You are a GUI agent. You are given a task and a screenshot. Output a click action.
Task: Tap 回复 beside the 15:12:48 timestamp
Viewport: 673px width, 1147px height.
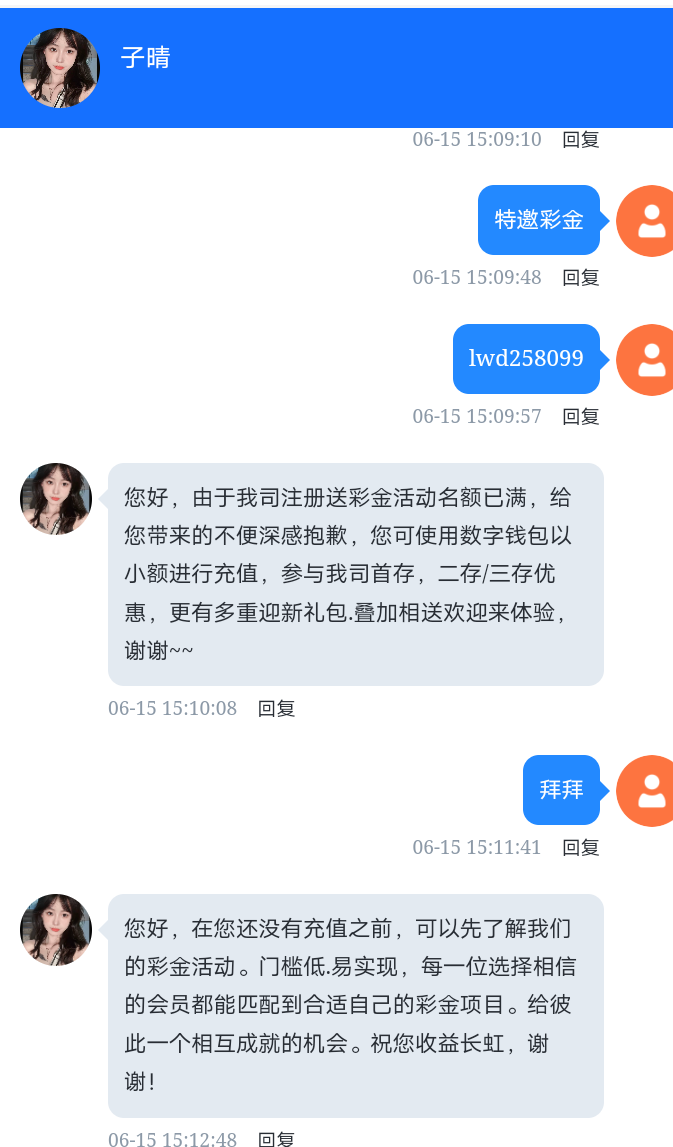(276, 1139)
